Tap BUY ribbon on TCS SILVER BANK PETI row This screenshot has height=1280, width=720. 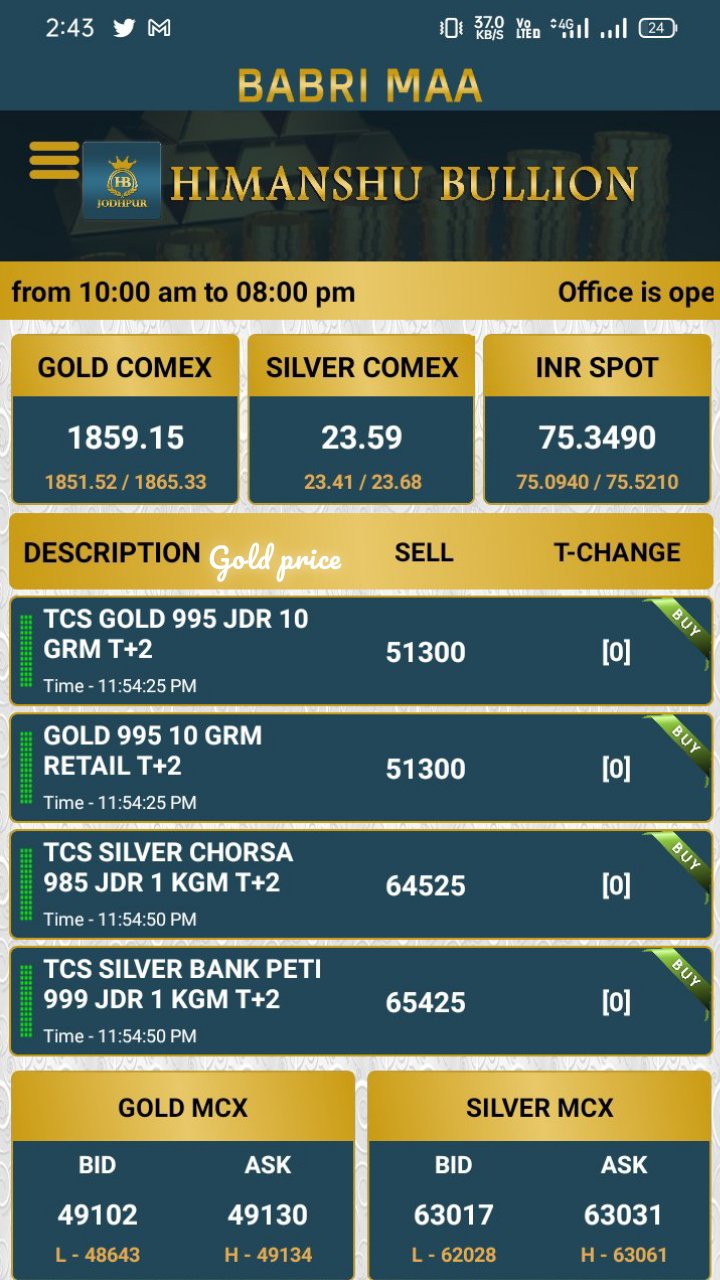point(688,975)
